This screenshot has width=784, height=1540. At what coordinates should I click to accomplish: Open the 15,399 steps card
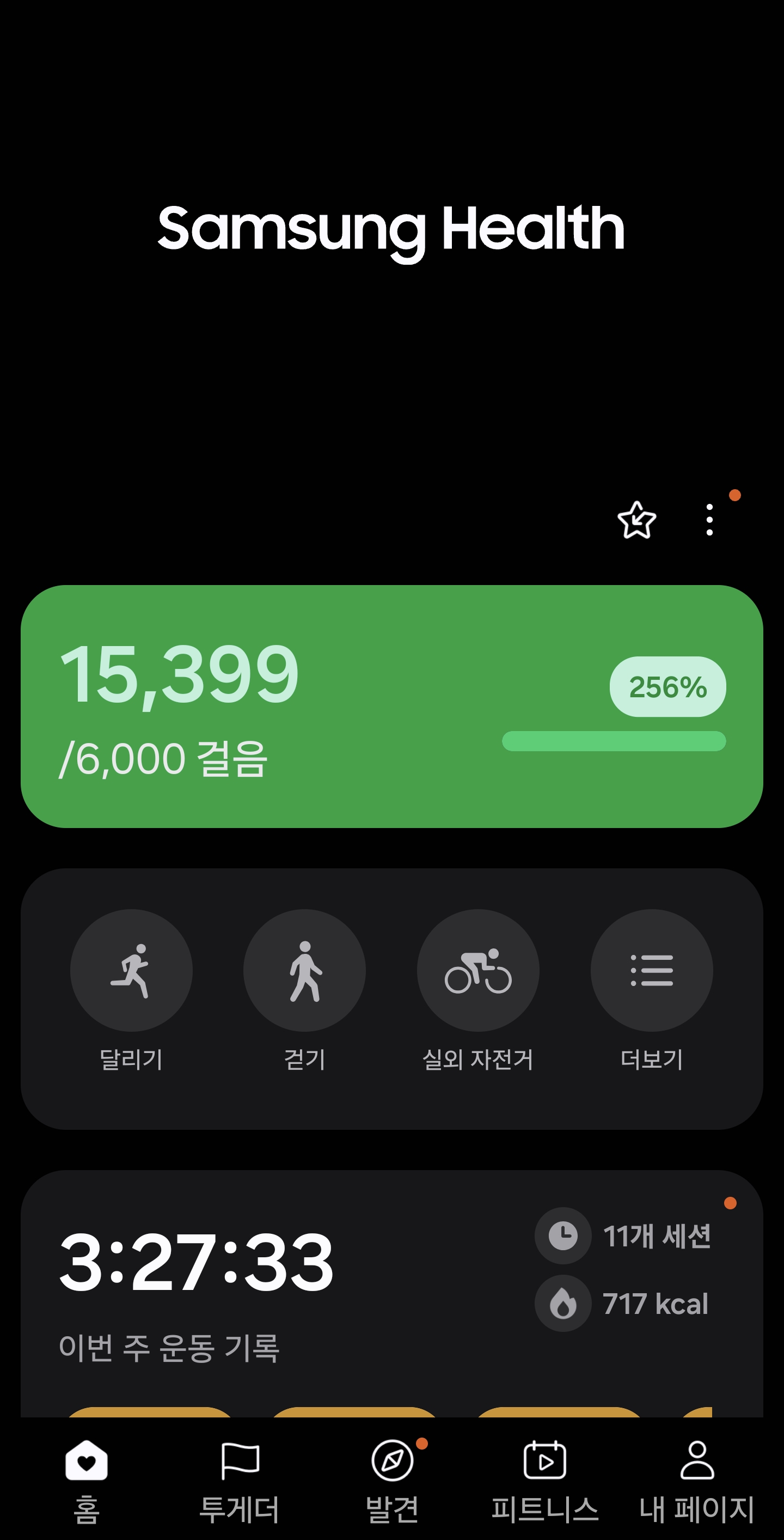pyautogui.click(x=392, y=706)
